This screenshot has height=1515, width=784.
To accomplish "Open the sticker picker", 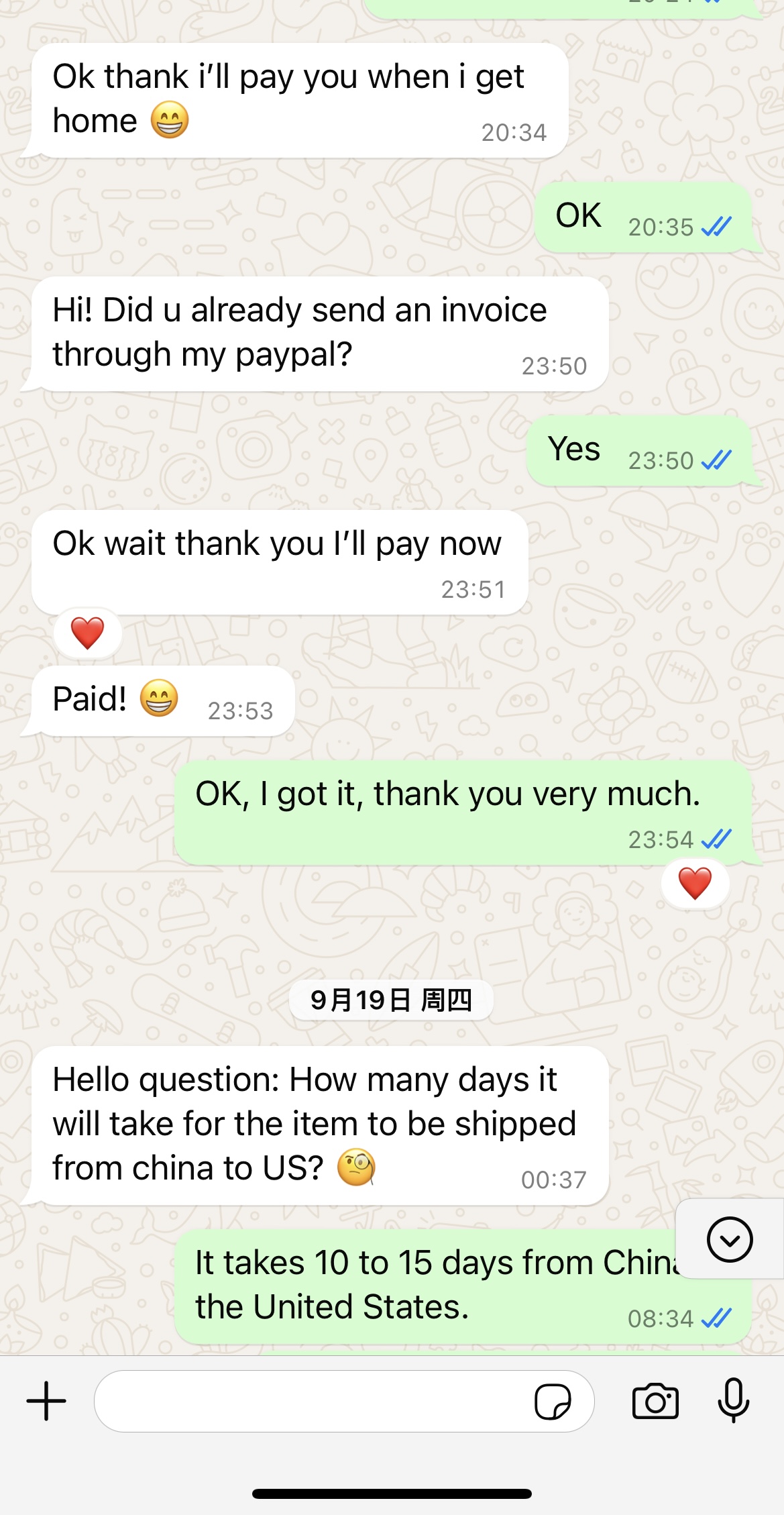I will point(553,1402).
